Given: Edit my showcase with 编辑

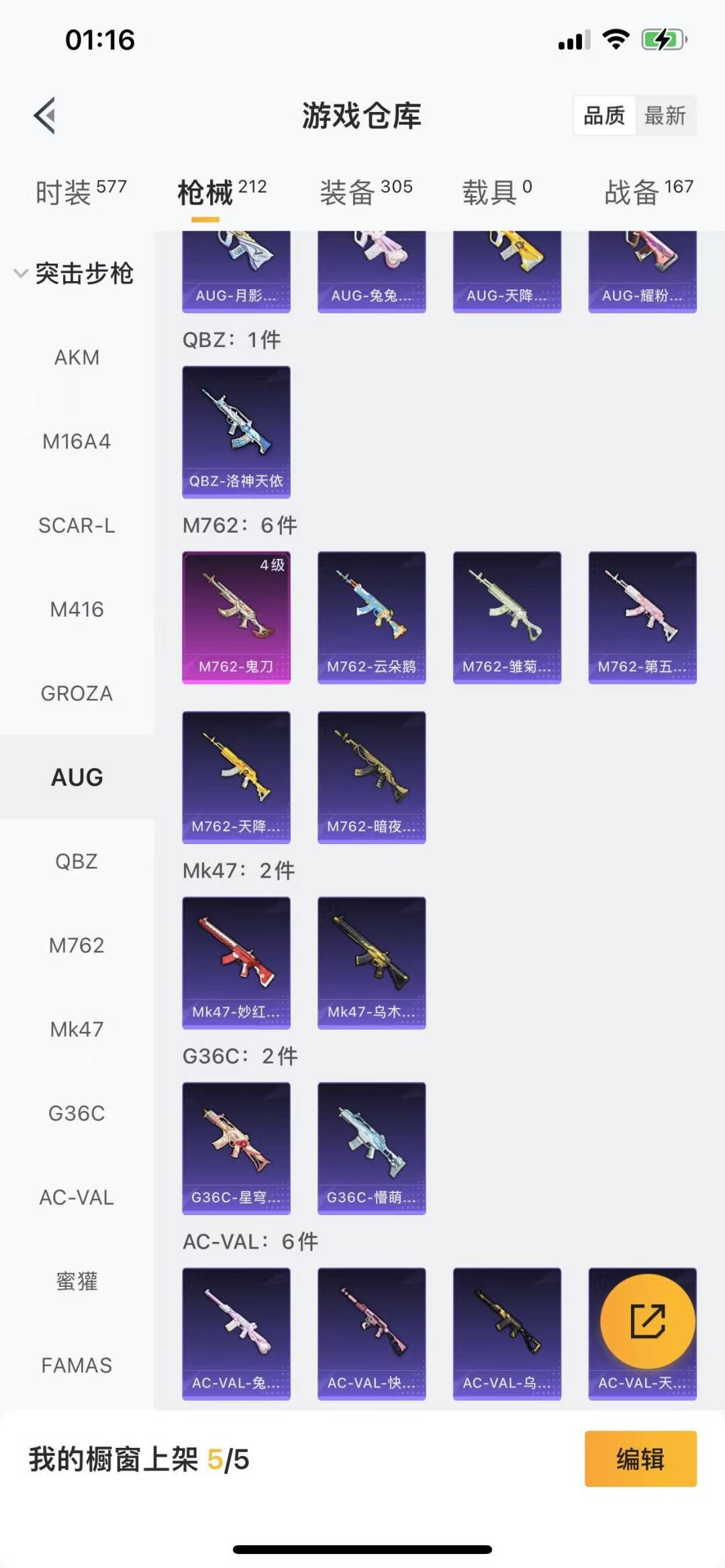Looking at the screenshot, I should [640, 1459].
